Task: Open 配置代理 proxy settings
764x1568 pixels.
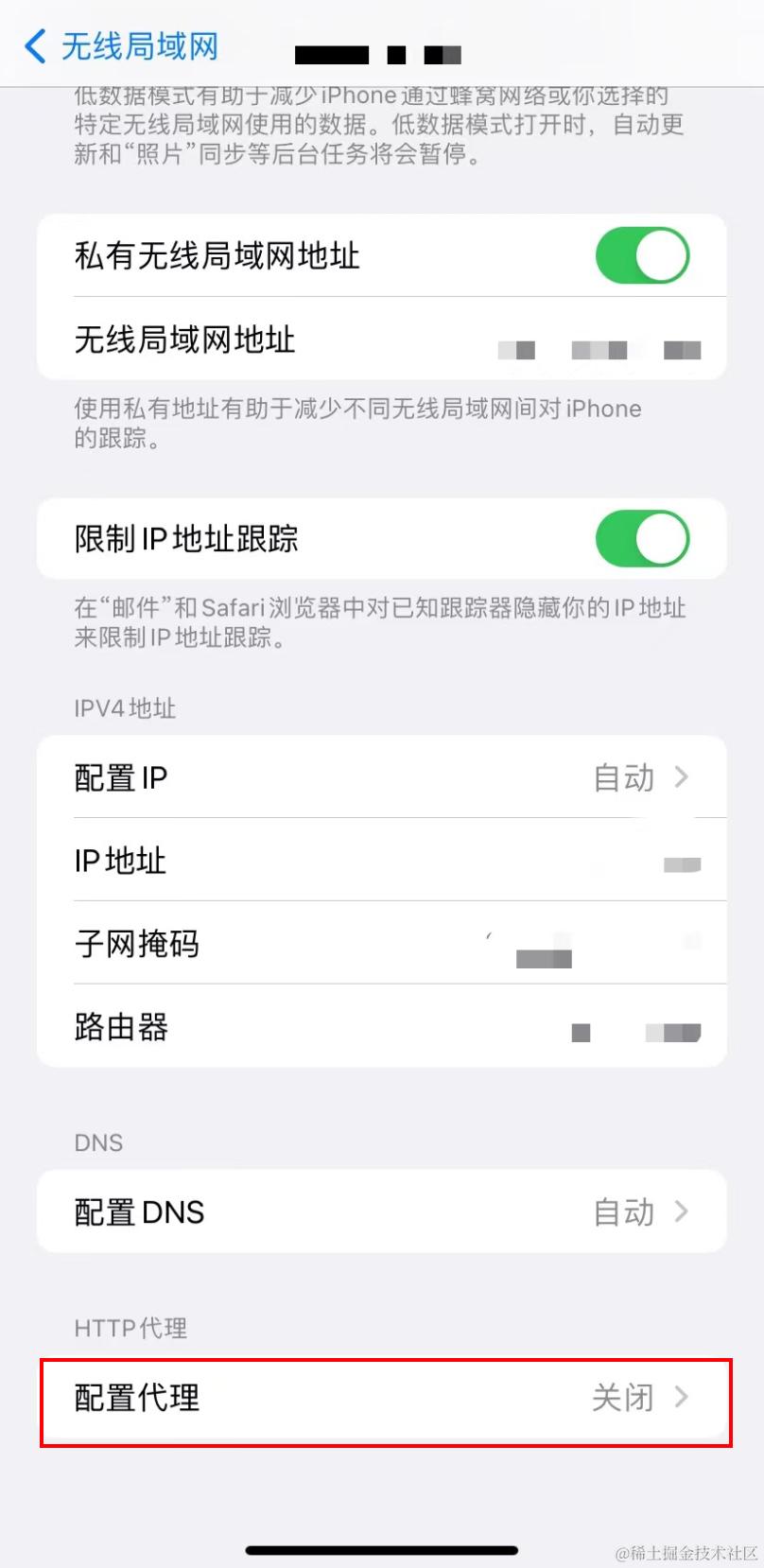Action: click(x=381, y=1398)
